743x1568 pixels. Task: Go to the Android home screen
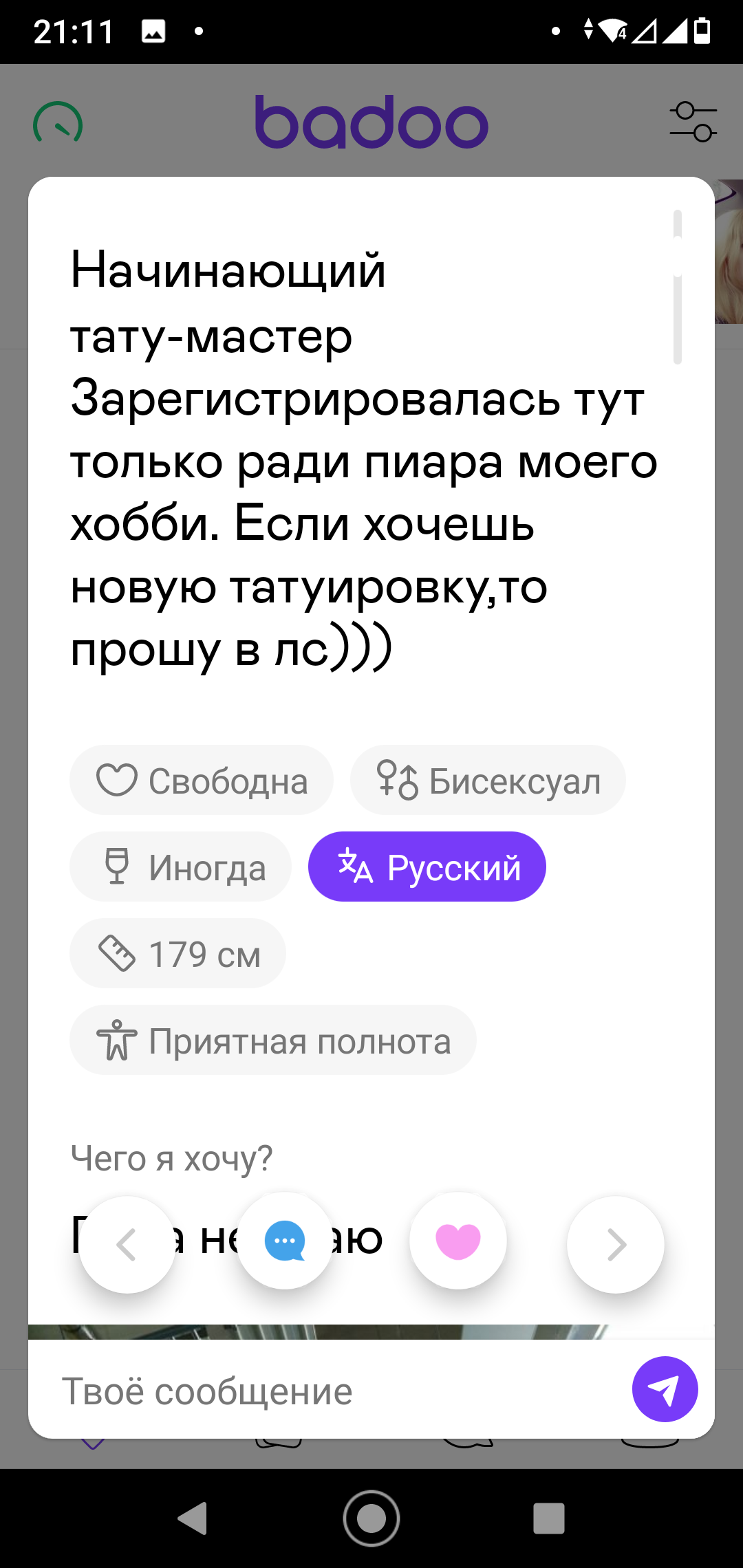point(371,1518)
